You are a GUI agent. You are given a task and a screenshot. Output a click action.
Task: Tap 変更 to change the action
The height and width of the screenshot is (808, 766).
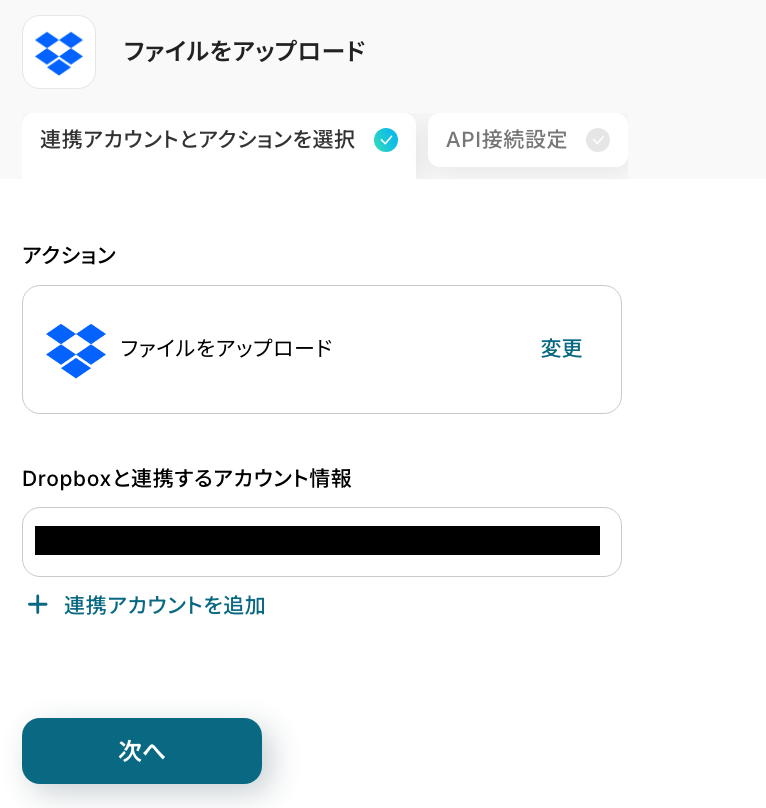tap(561, 349)
